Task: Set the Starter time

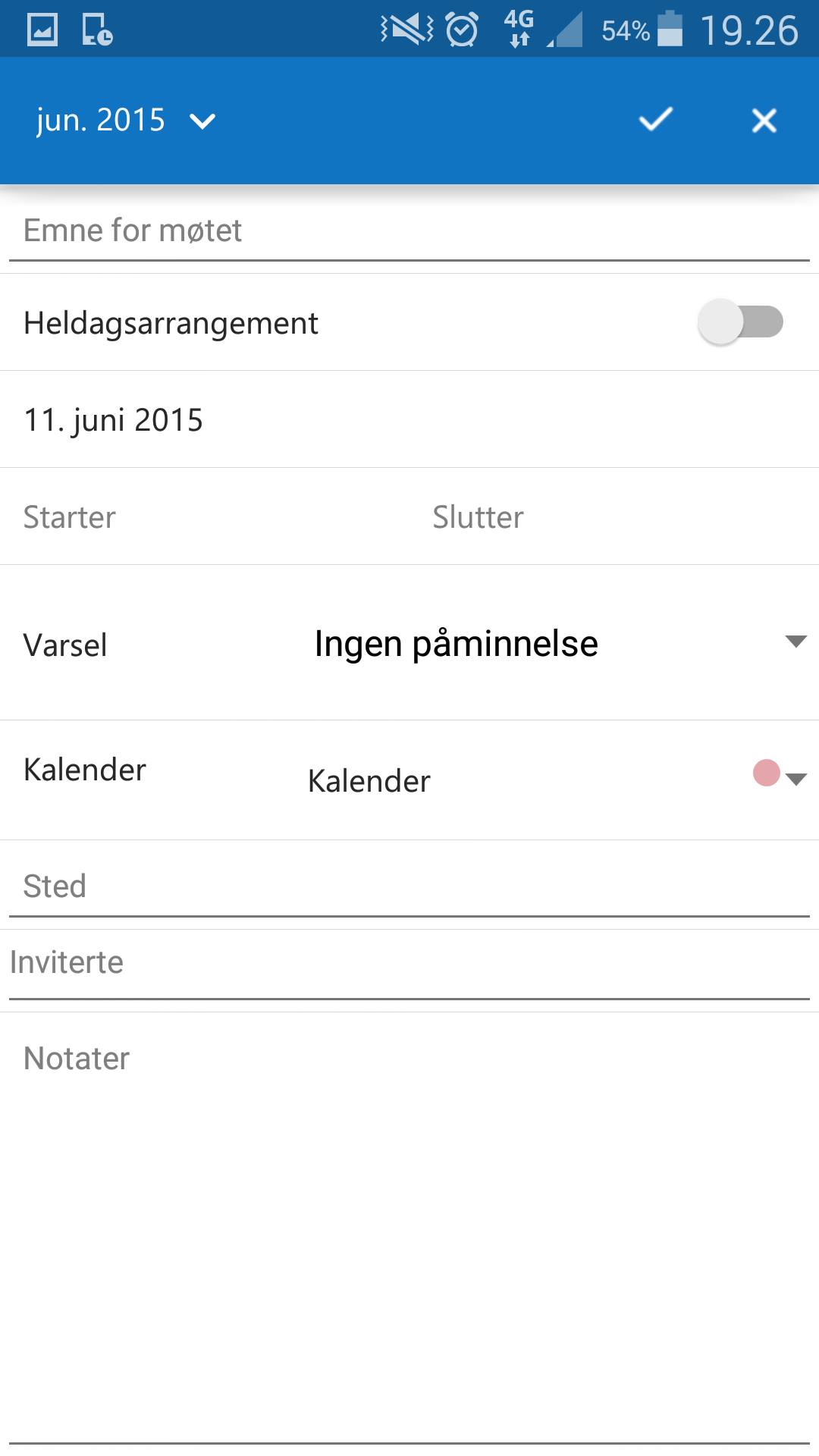Action: [205, 516]
